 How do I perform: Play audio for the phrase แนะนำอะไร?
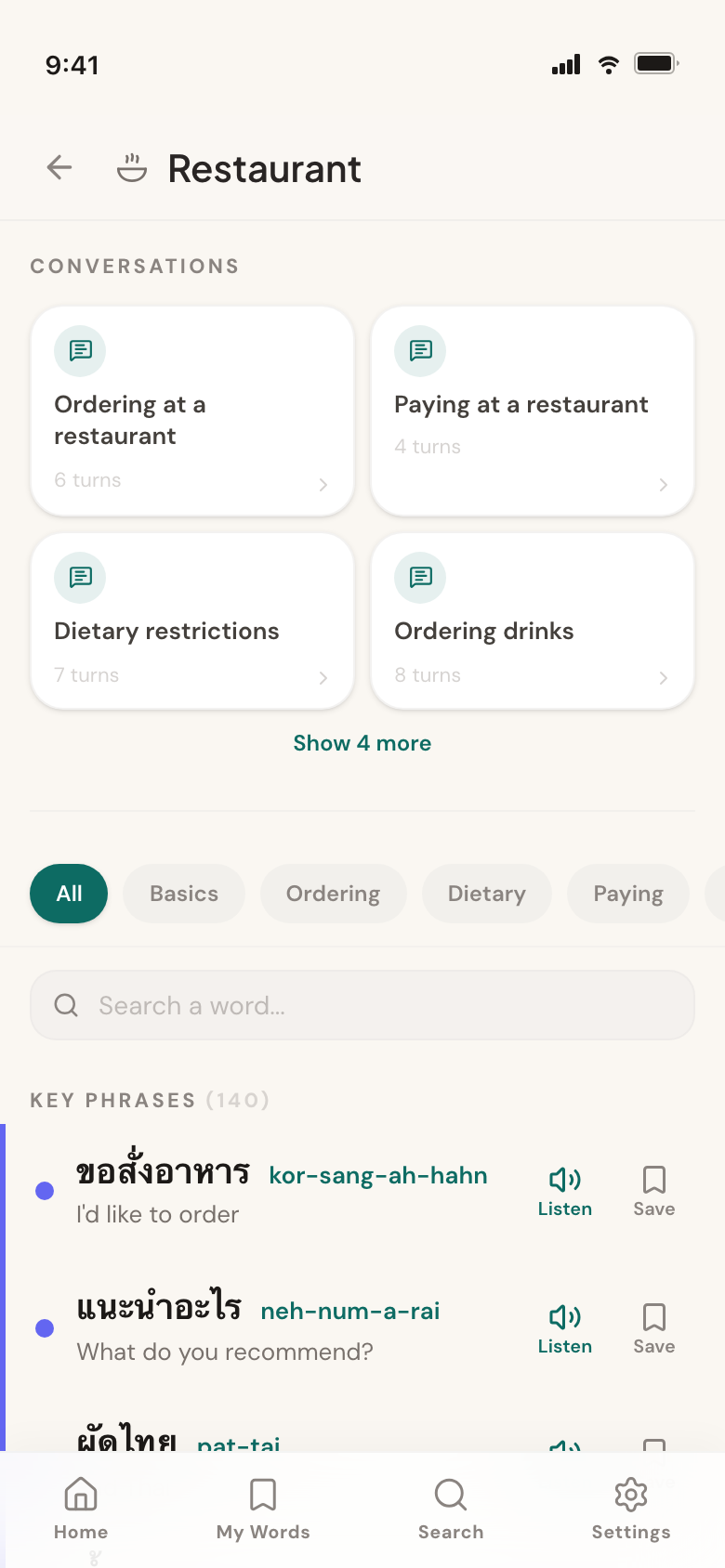[x=564, y=1315]
